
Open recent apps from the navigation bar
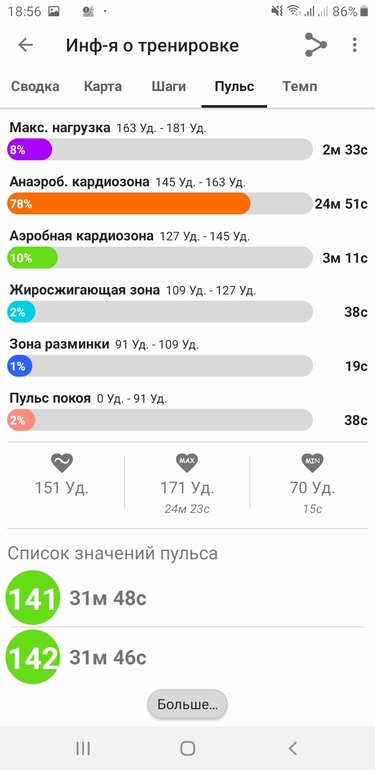[x=83, y=748]
